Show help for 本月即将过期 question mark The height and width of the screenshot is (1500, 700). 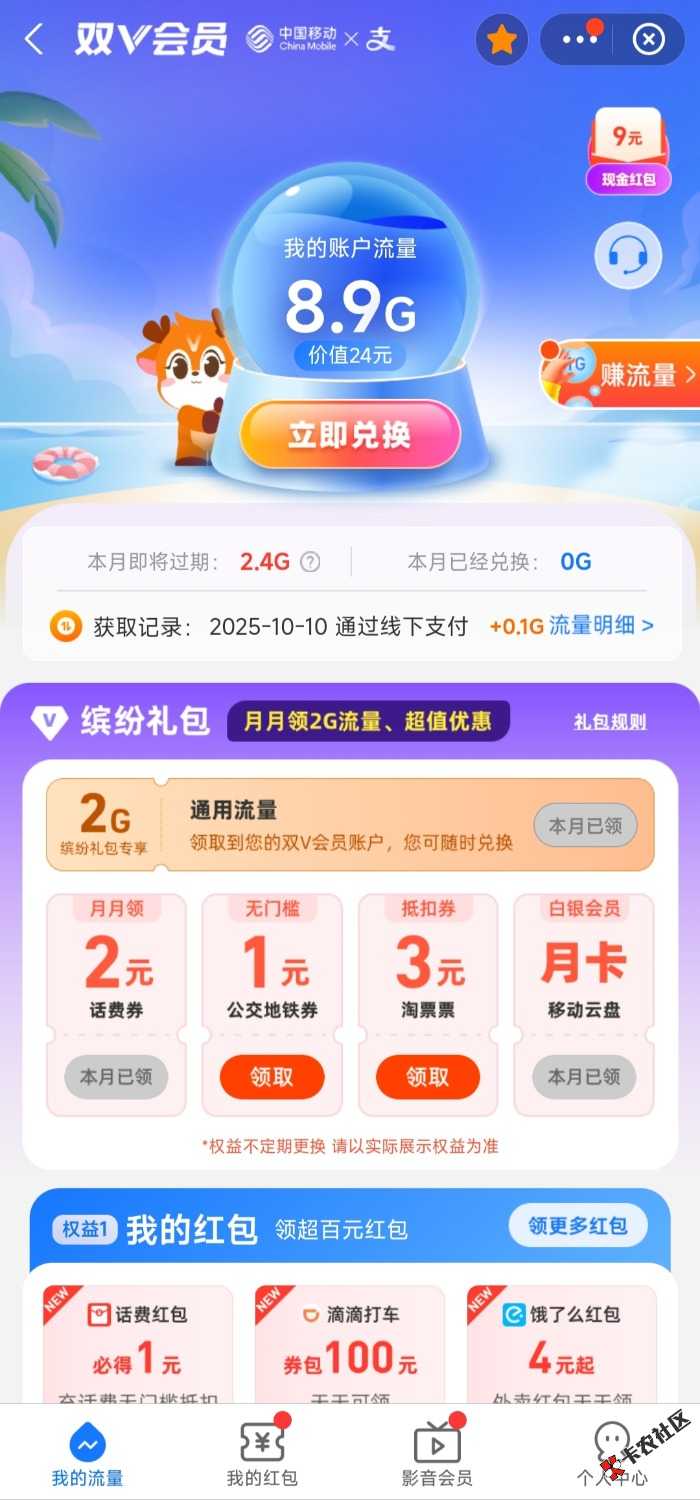point(311,562)
